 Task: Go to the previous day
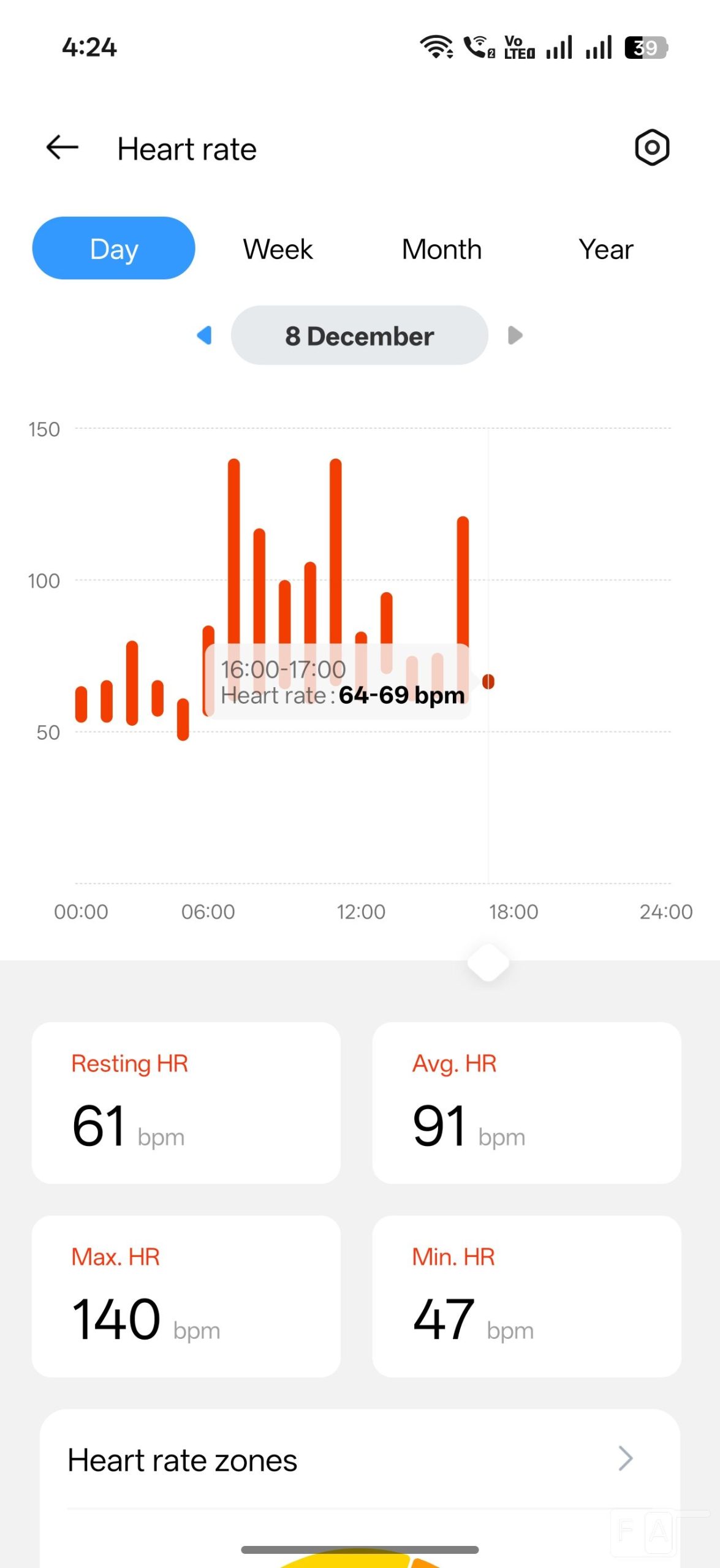point(205,335)
